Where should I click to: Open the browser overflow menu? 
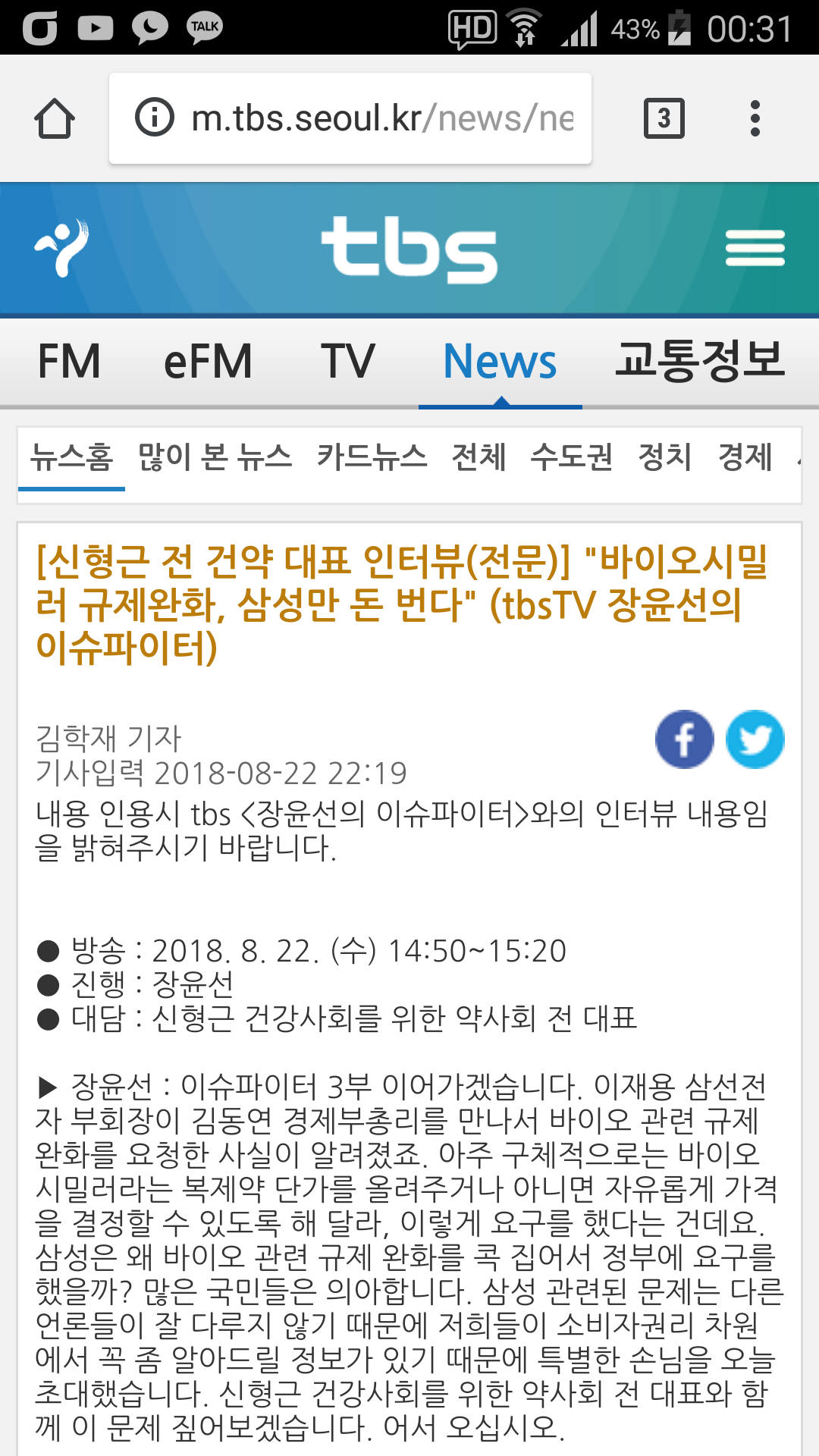click(755, 119)
